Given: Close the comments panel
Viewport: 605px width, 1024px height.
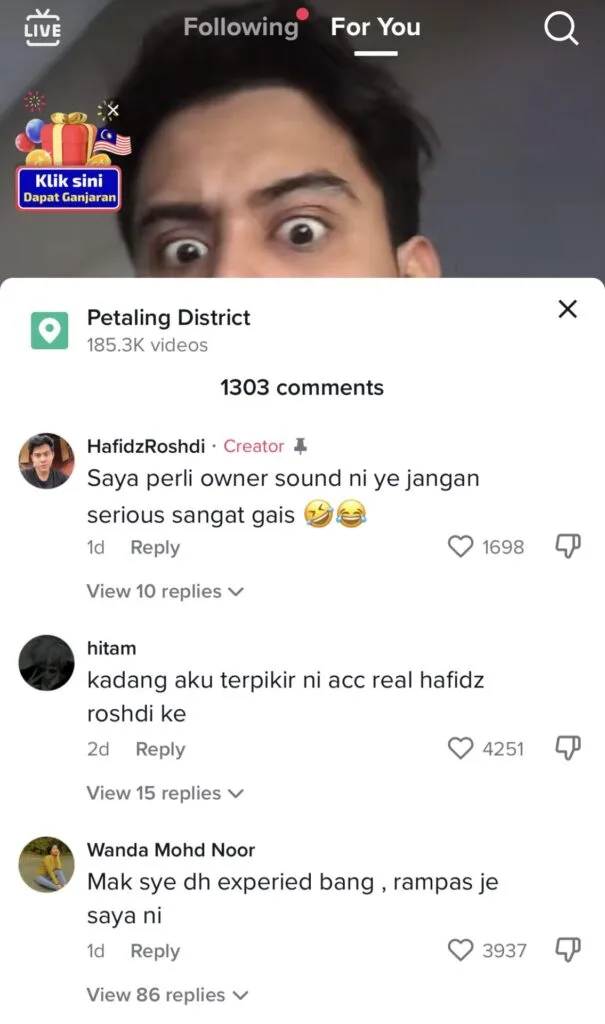Looking at the screenshot, I should pyautogui.click(x=567, y=310).
